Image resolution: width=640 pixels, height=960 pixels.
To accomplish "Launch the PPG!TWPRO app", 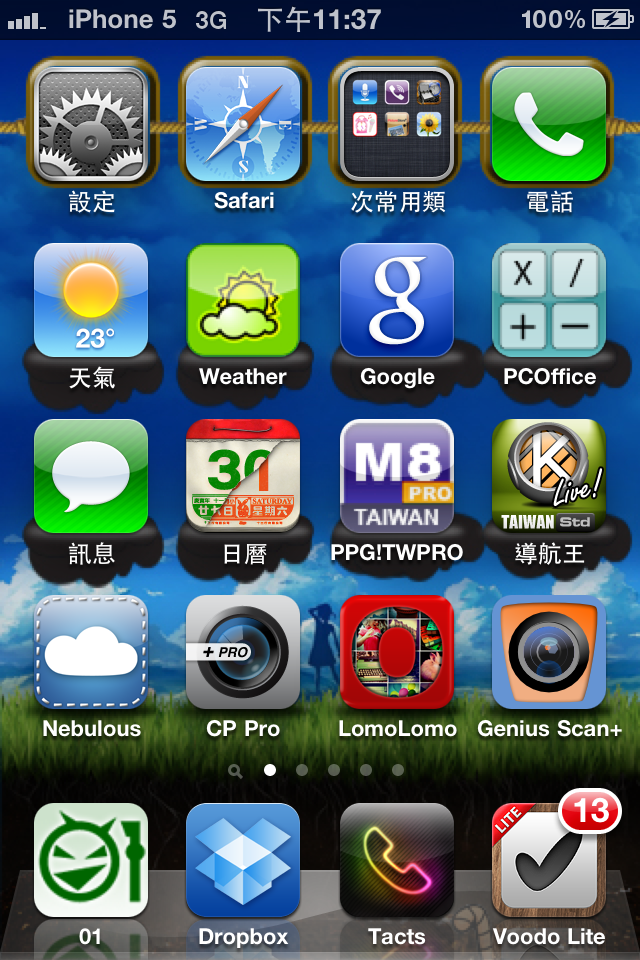I will 396,476.
